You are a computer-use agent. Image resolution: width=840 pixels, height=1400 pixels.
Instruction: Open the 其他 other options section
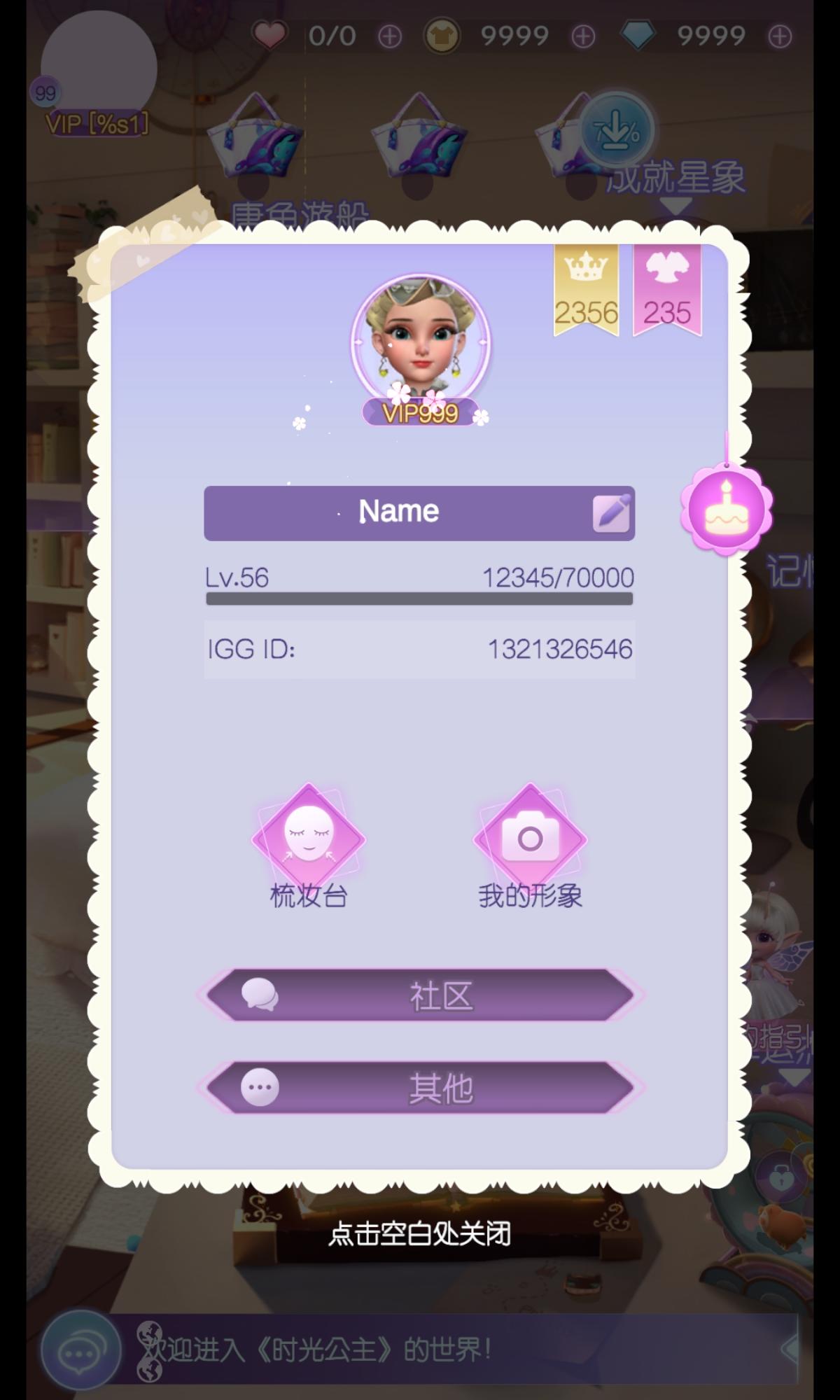(x=420, y=1087)
